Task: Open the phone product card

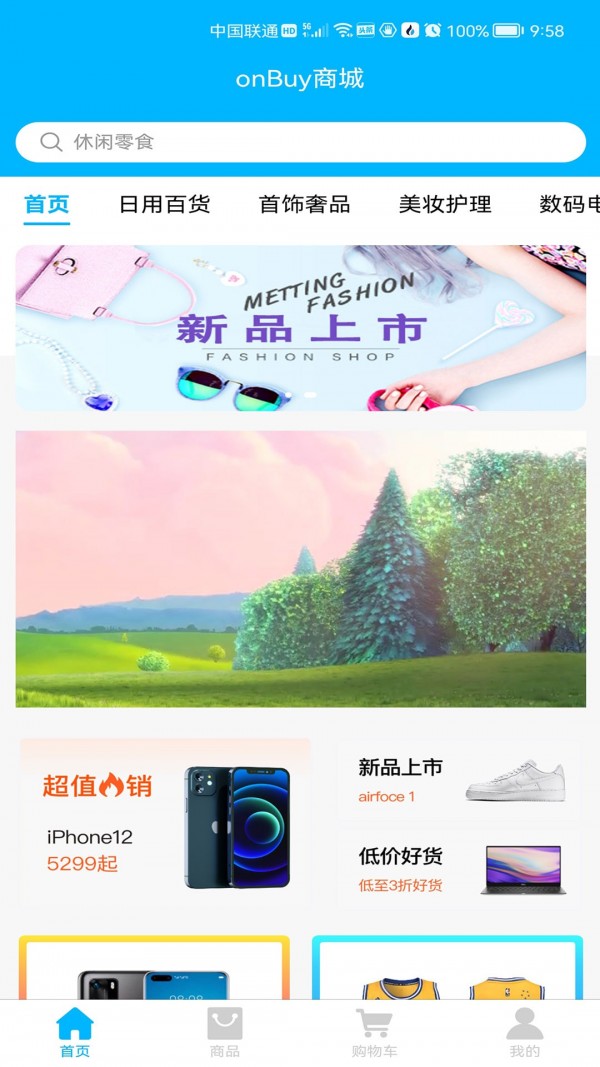Action: point(154,970)
